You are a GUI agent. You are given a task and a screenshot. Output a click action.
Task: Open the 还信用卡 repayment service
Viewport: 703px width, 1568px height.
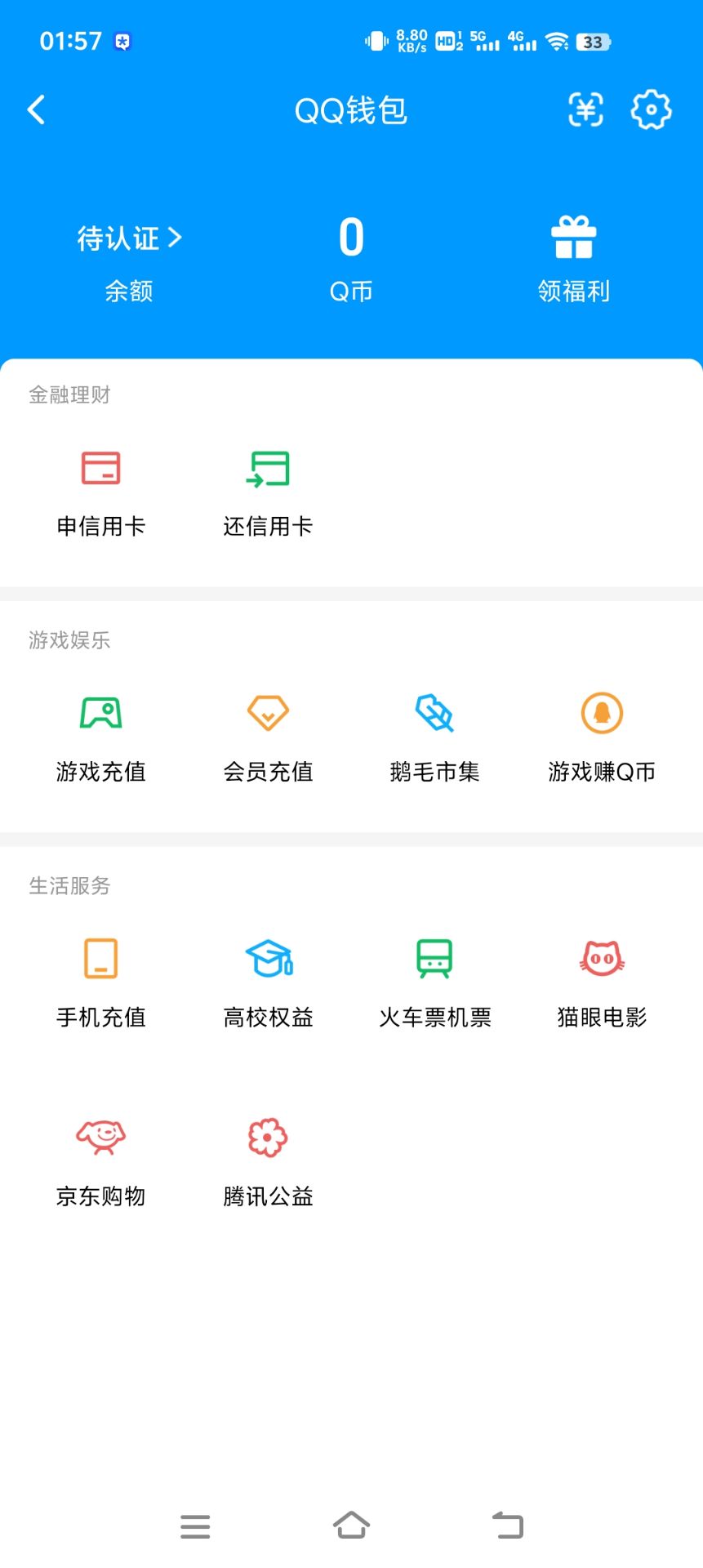(x=267, y=490)
